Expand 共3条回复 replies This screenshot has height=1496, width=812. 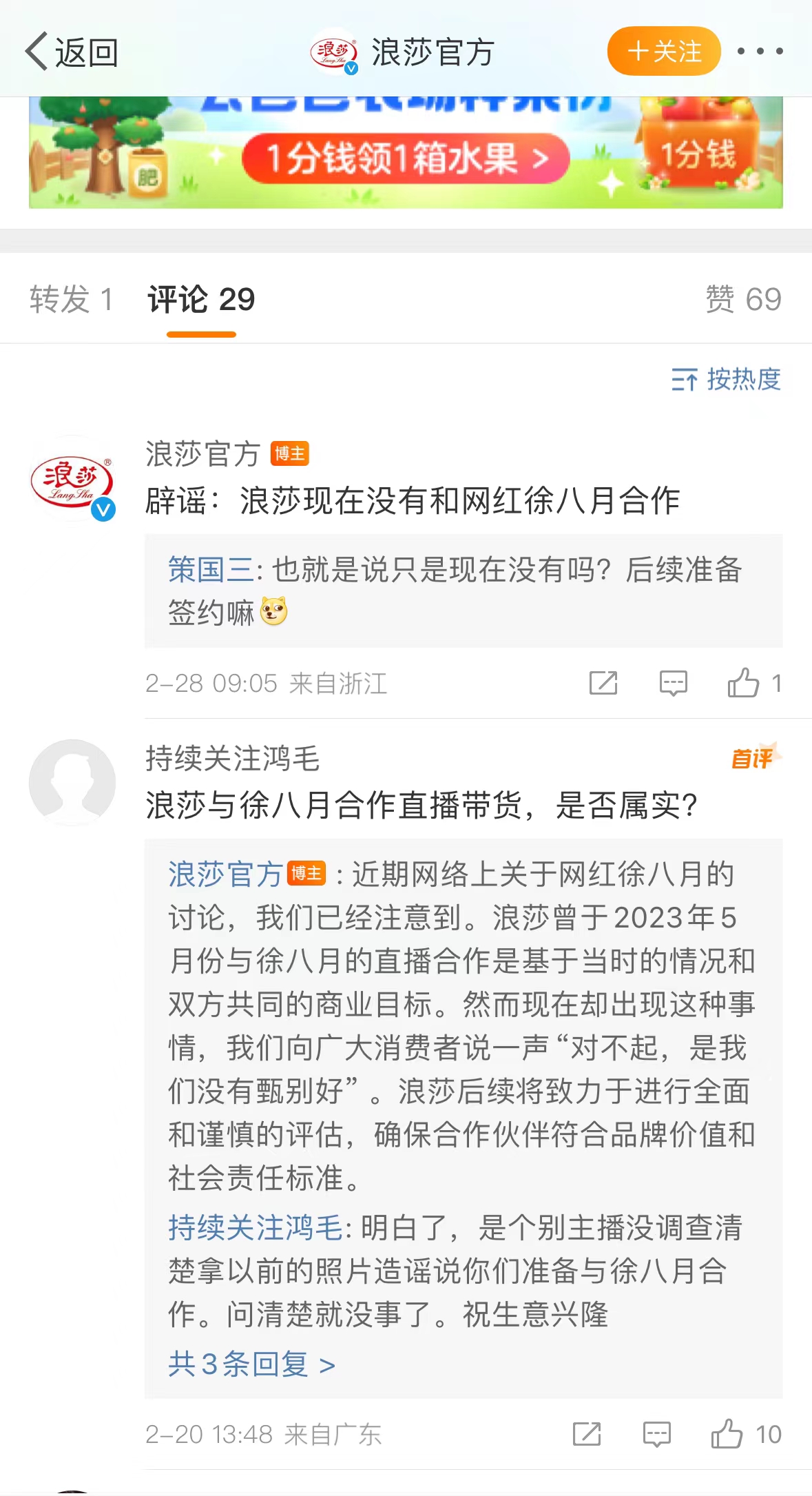point(251,1364)
